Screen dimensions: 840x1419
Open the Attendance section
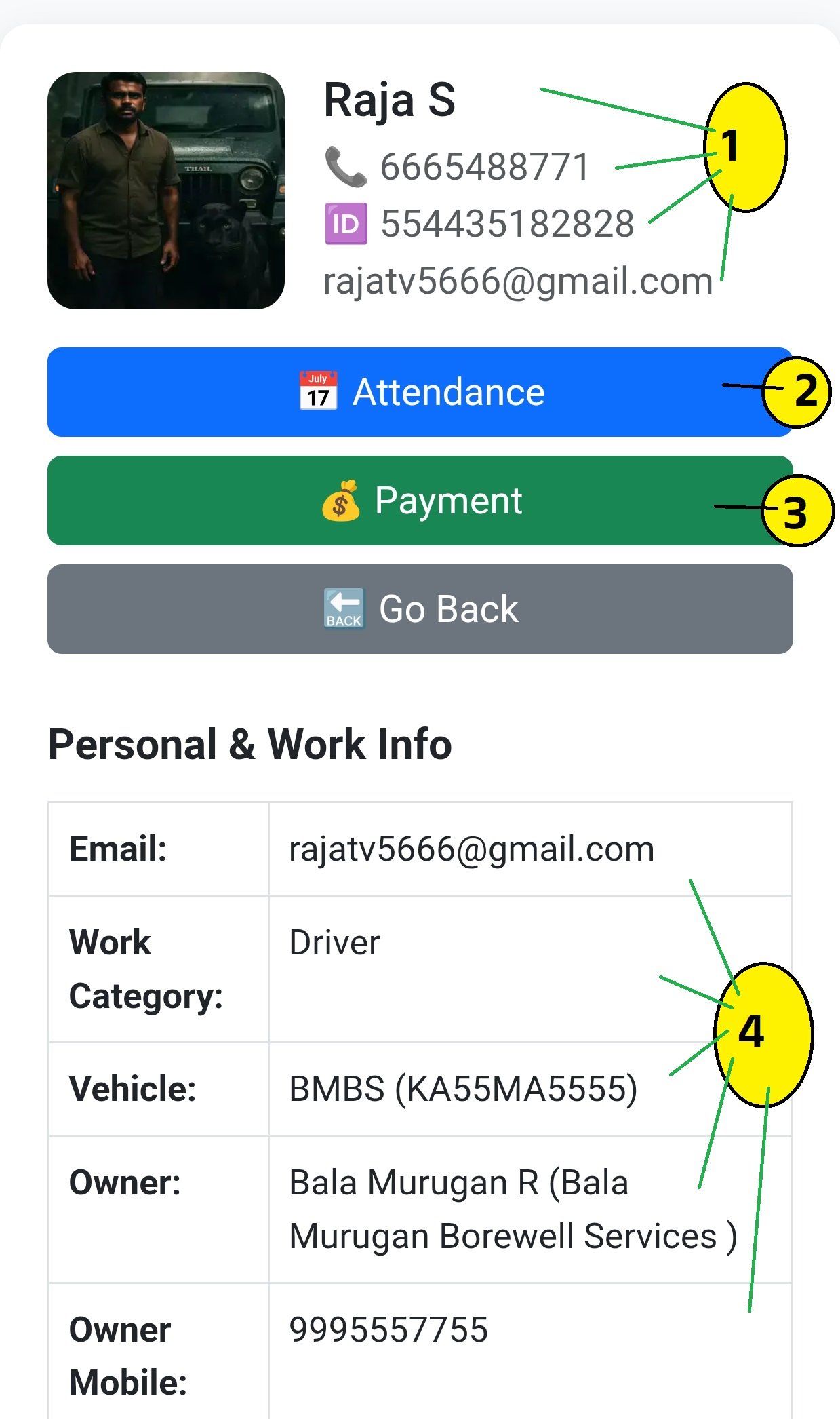420,392
